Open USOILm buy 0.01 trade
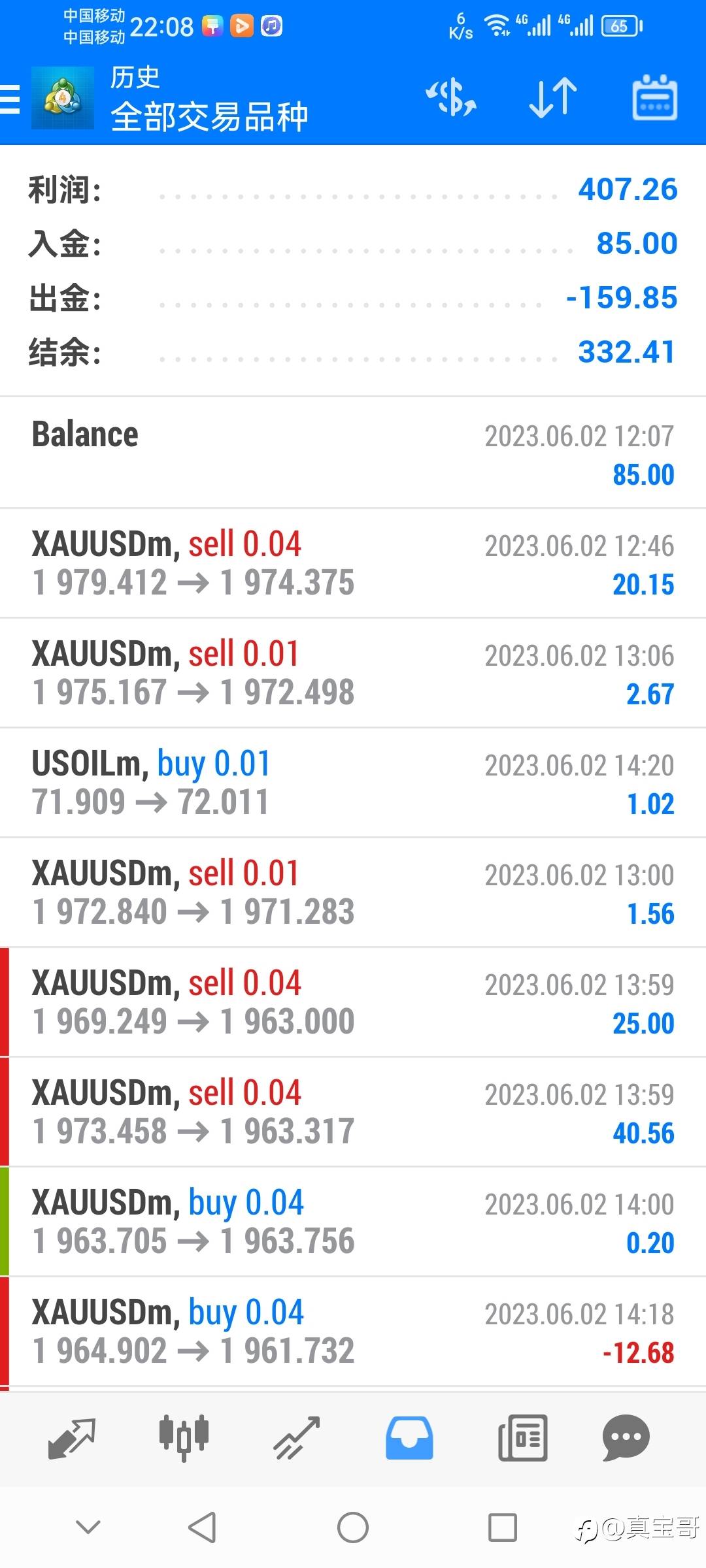This screenshot has width=706, height=1568. [x=353, y=782]
